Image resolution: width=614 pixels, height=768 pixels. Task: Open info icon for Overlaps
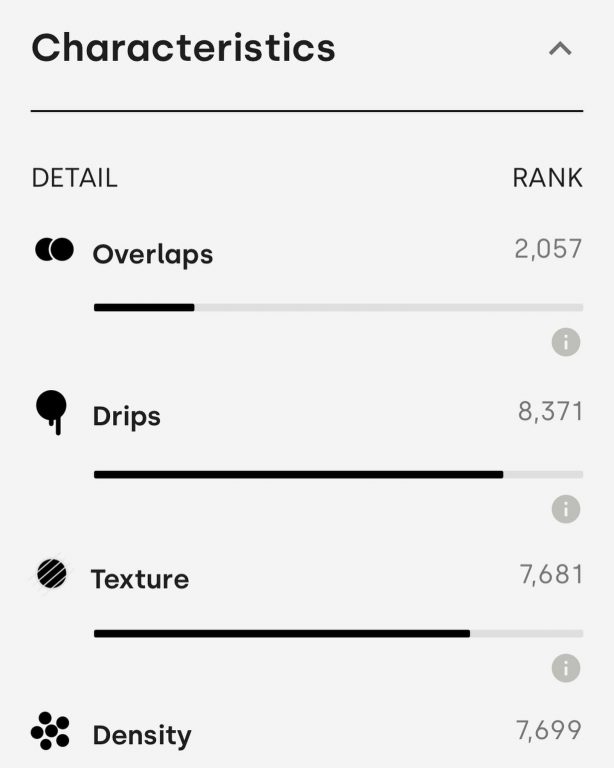click(x=566, y=342)
